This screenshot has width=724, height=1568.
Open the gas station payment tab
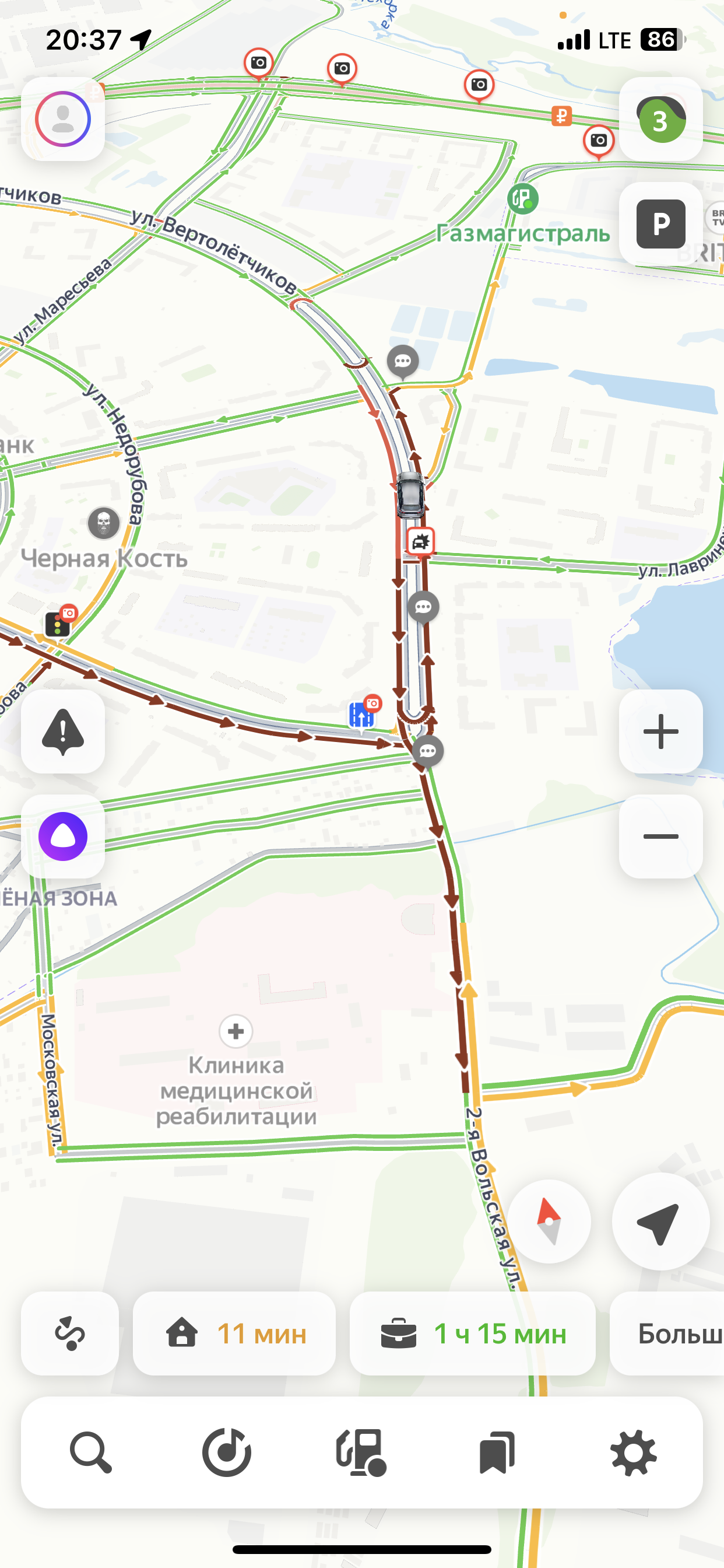pyautogui.click(x=361, y=1452)
